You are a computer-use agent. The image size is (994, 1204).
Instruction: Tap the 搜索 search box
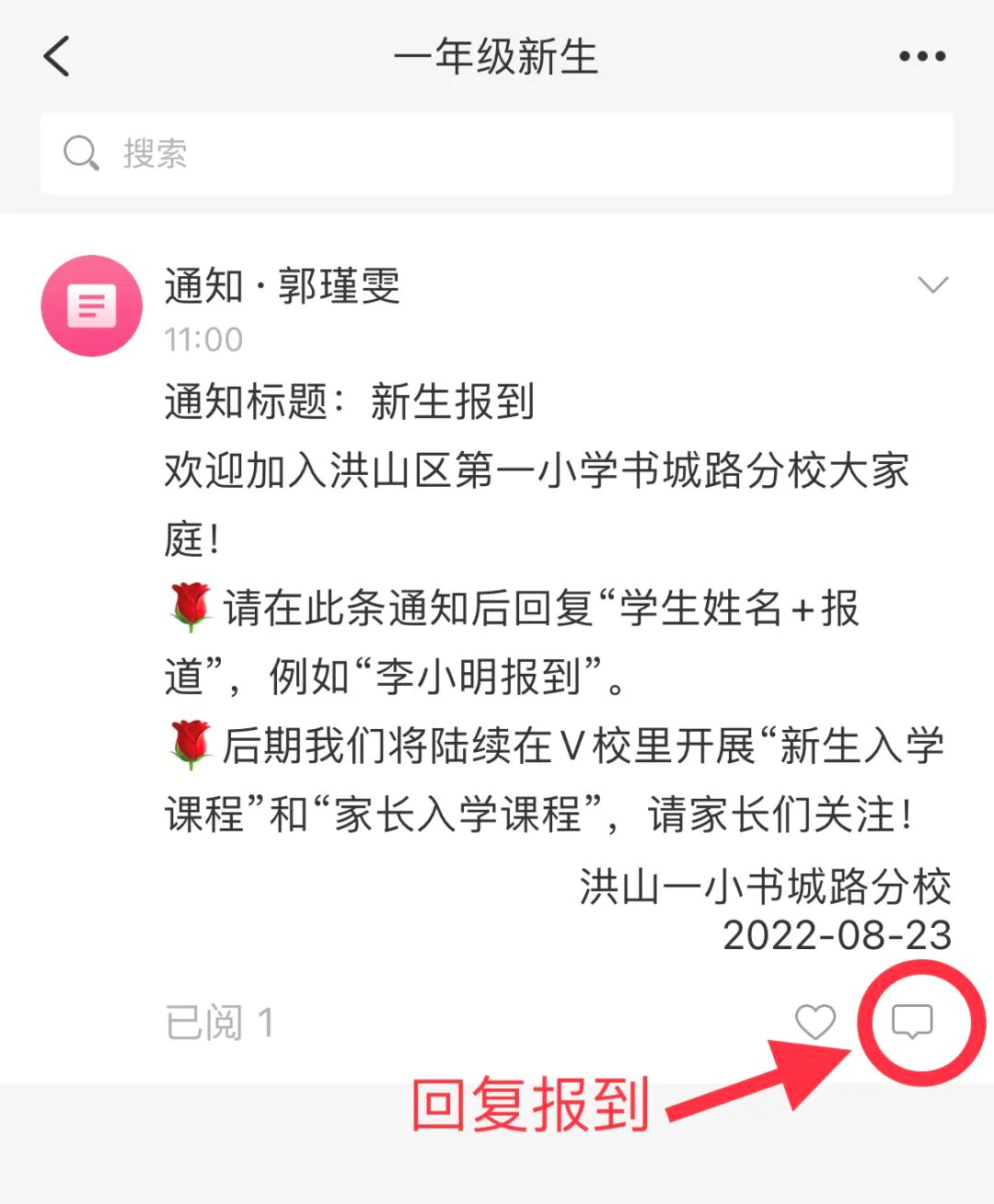coord(497,153)
